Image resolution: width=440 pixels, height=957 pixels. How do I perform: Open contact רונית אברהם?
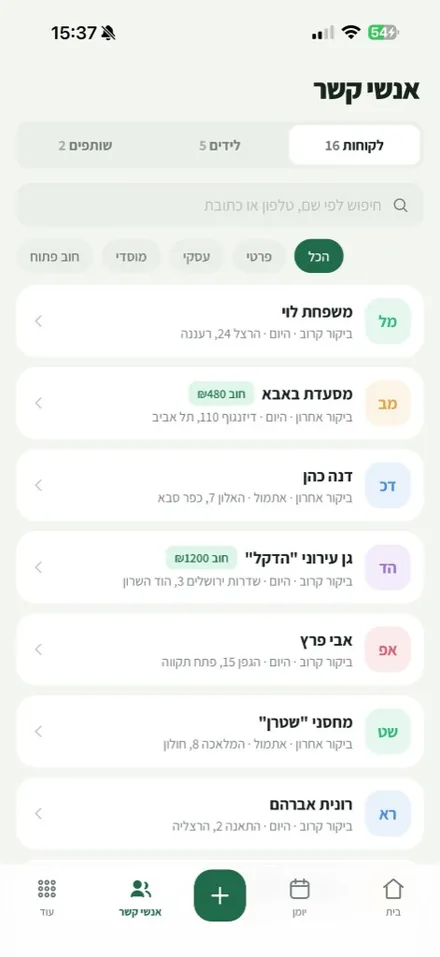tap(220, 814)
